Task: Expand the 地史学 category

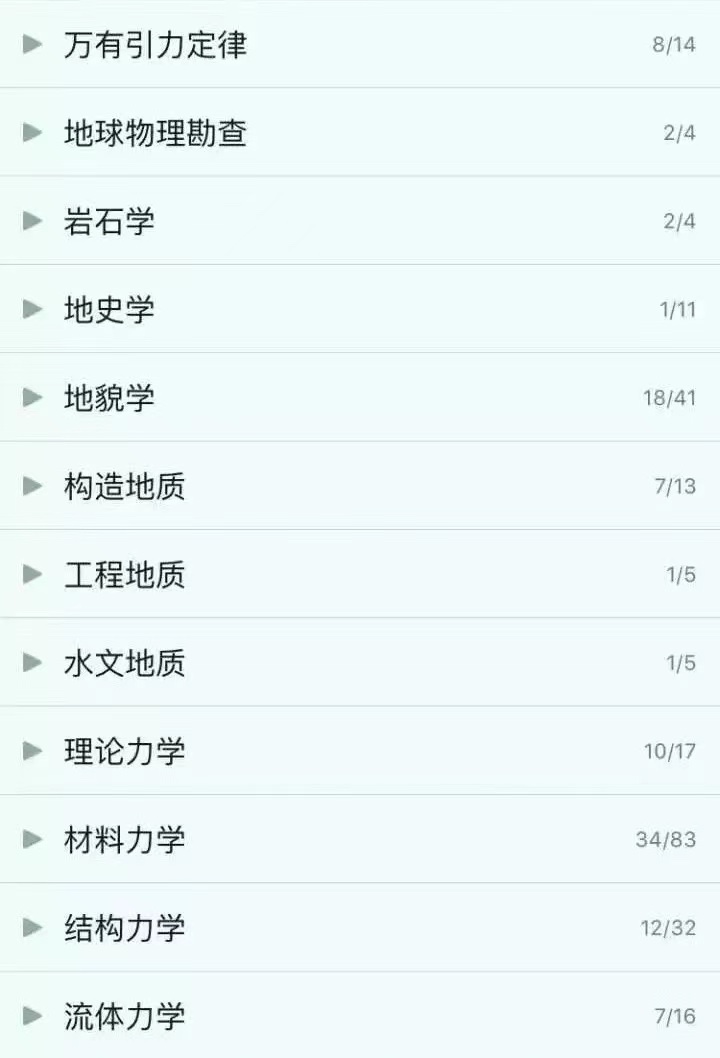Action: [x=32, y=310]
